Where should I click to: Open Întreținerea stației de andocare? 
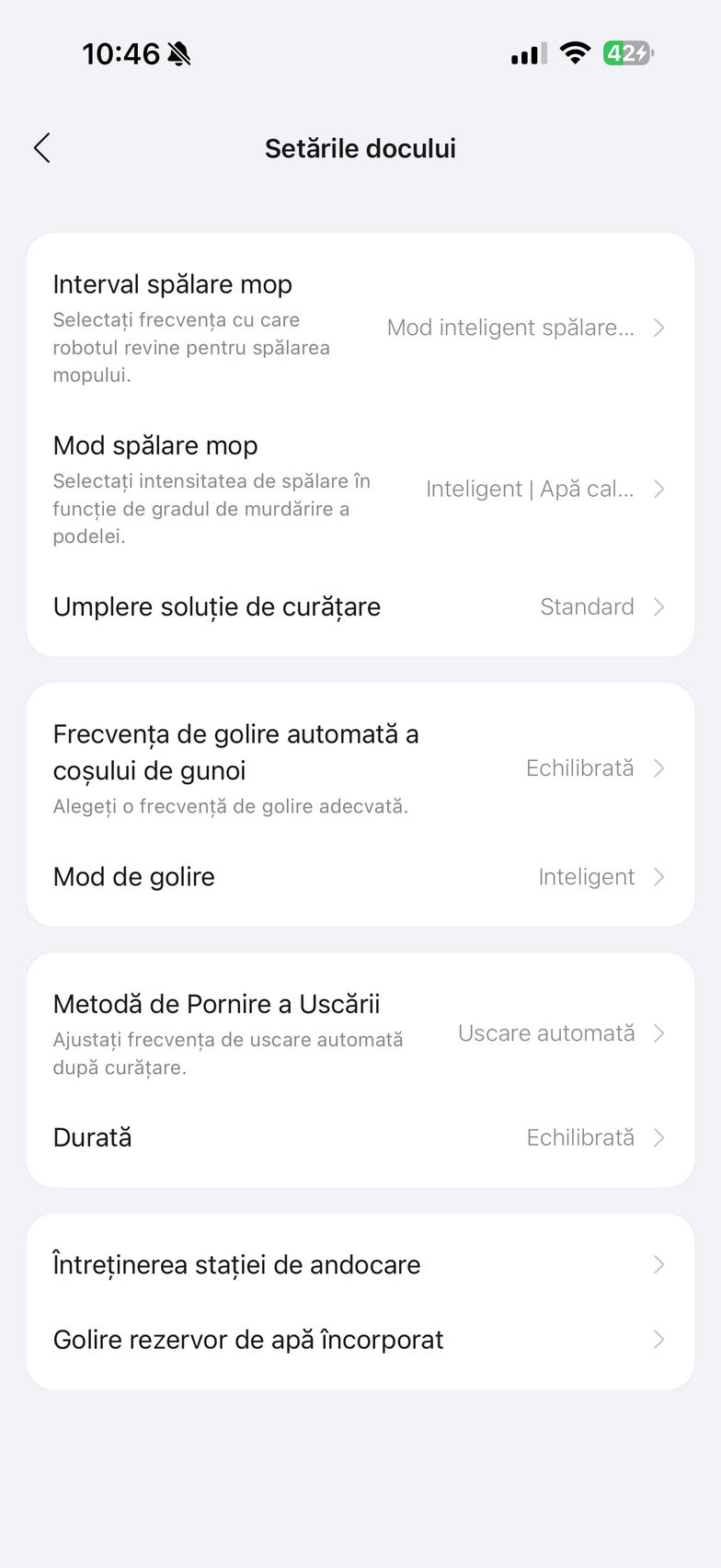pos(360,1265)
